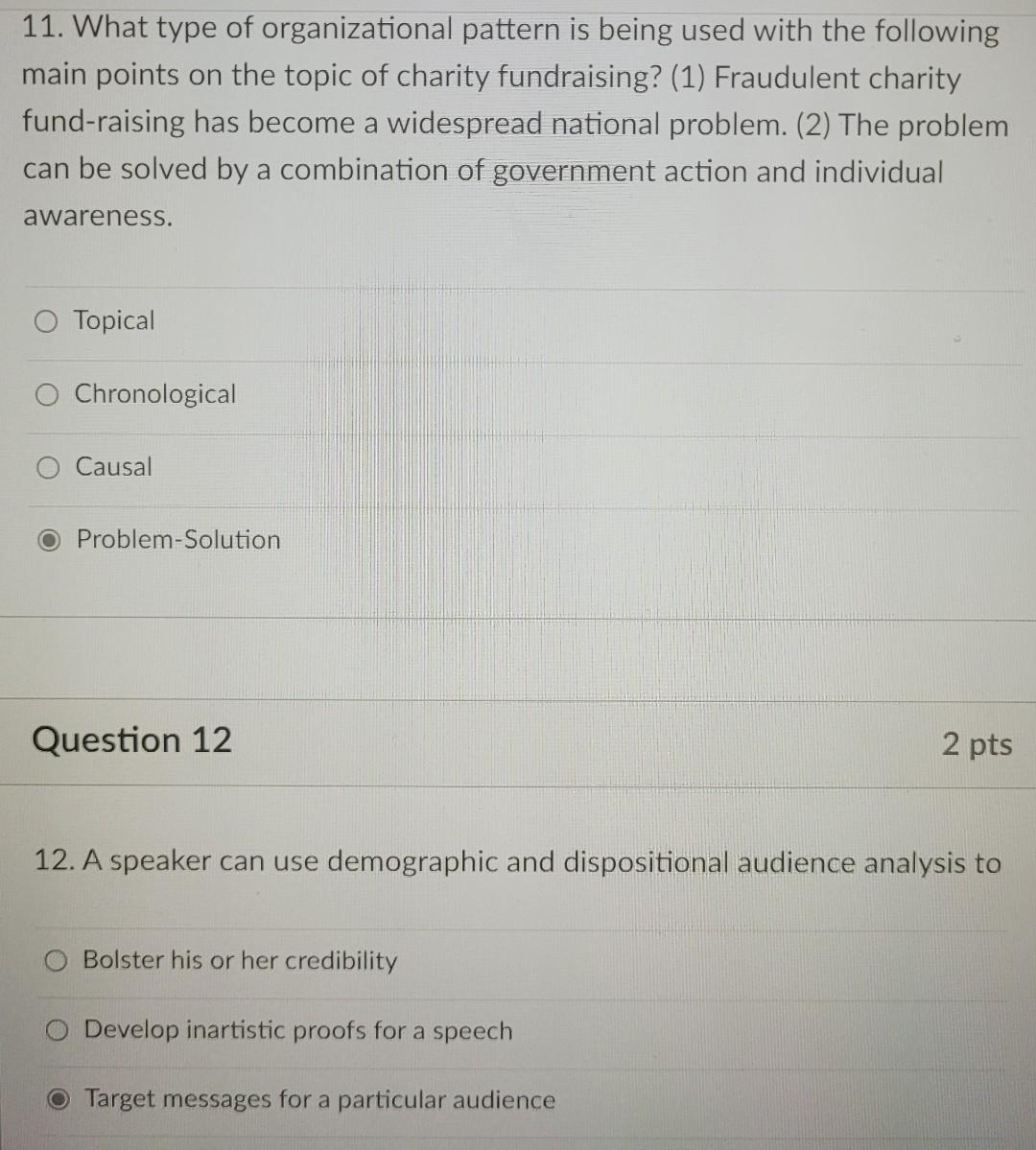
Task: Select the Problem-Solution radio button
Action: [x=48, y=541]
